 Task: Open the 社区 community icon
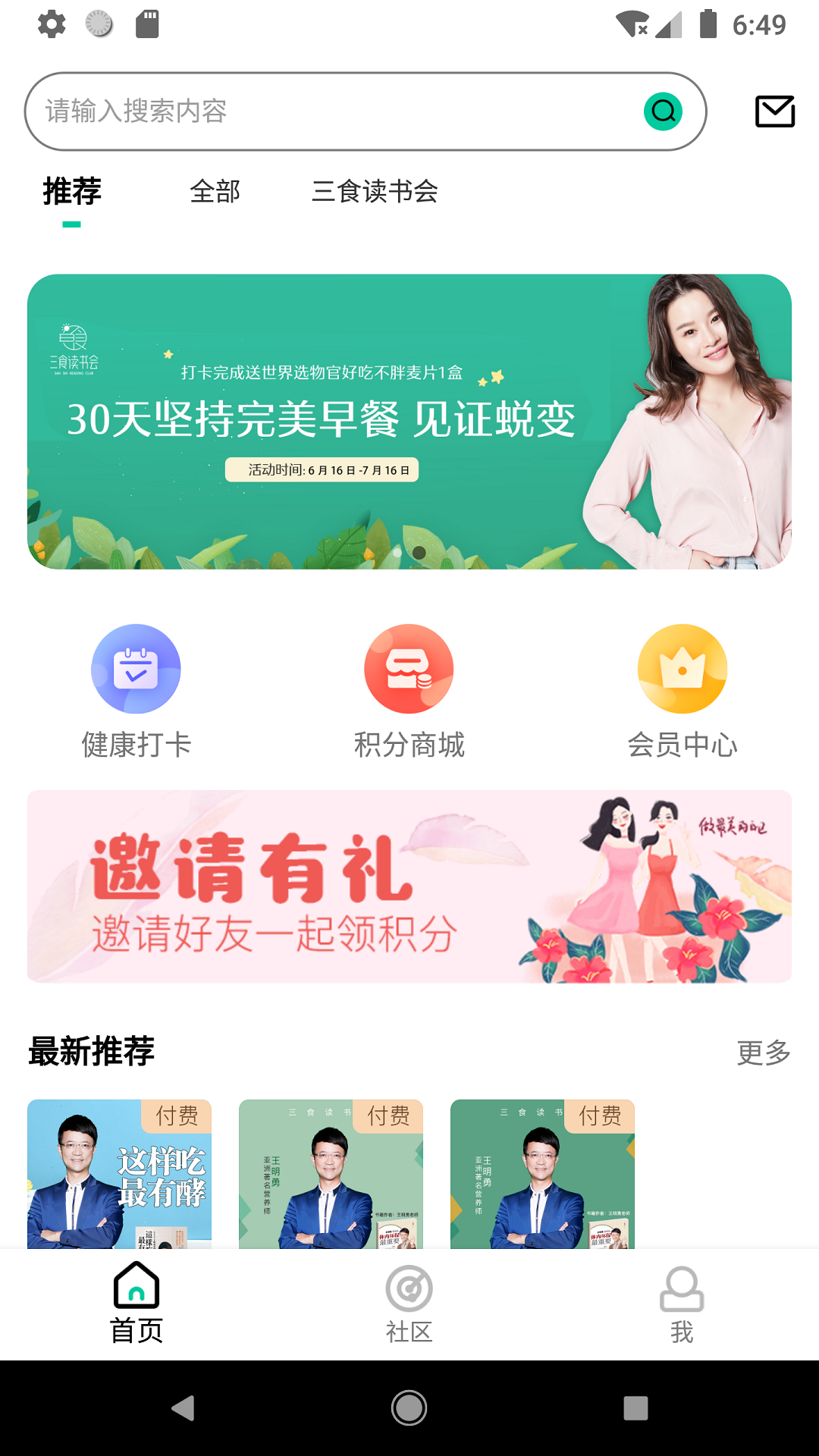click(409, 1287)
